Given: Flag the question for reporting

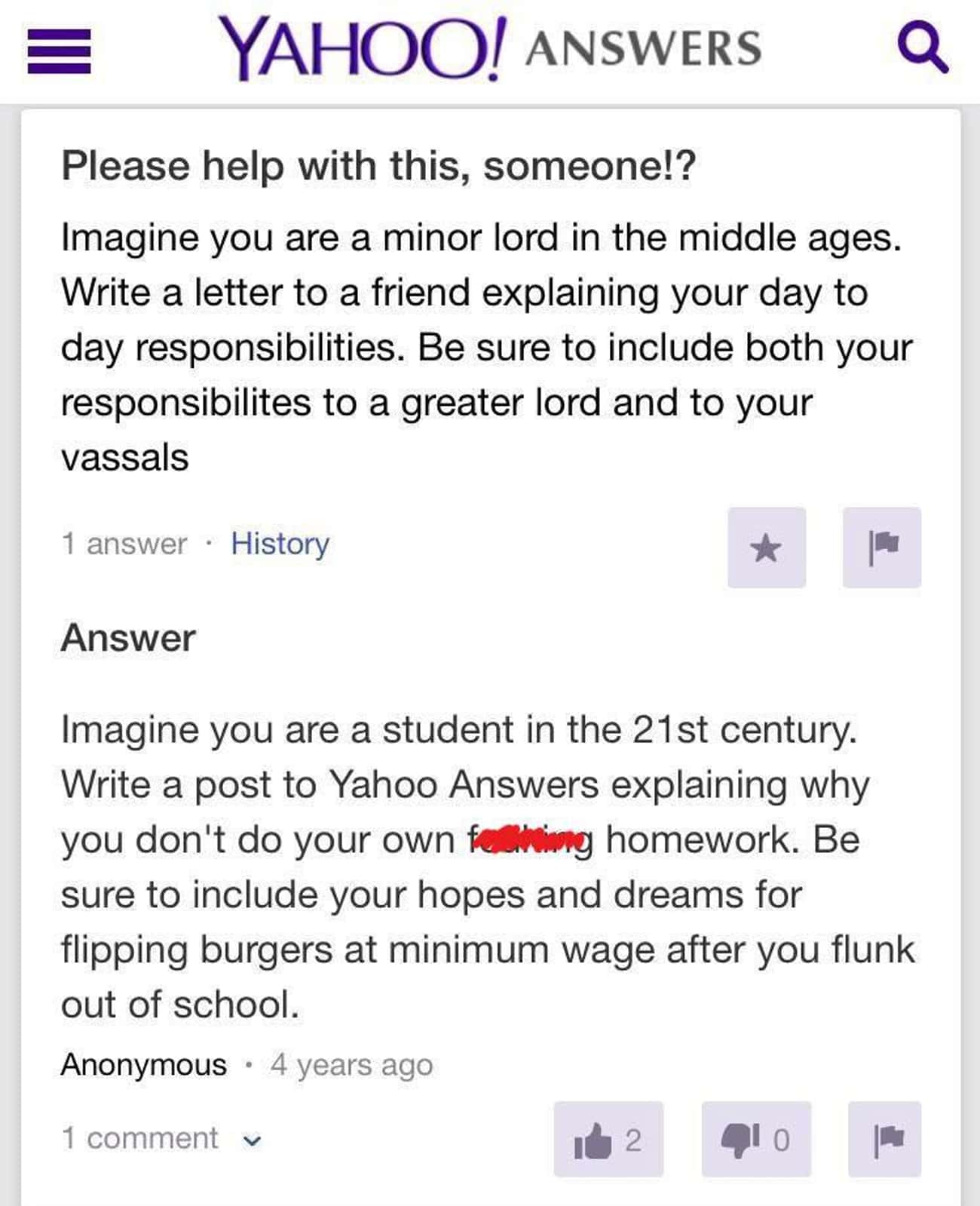Looking at the screenshot, I should 882,548.
